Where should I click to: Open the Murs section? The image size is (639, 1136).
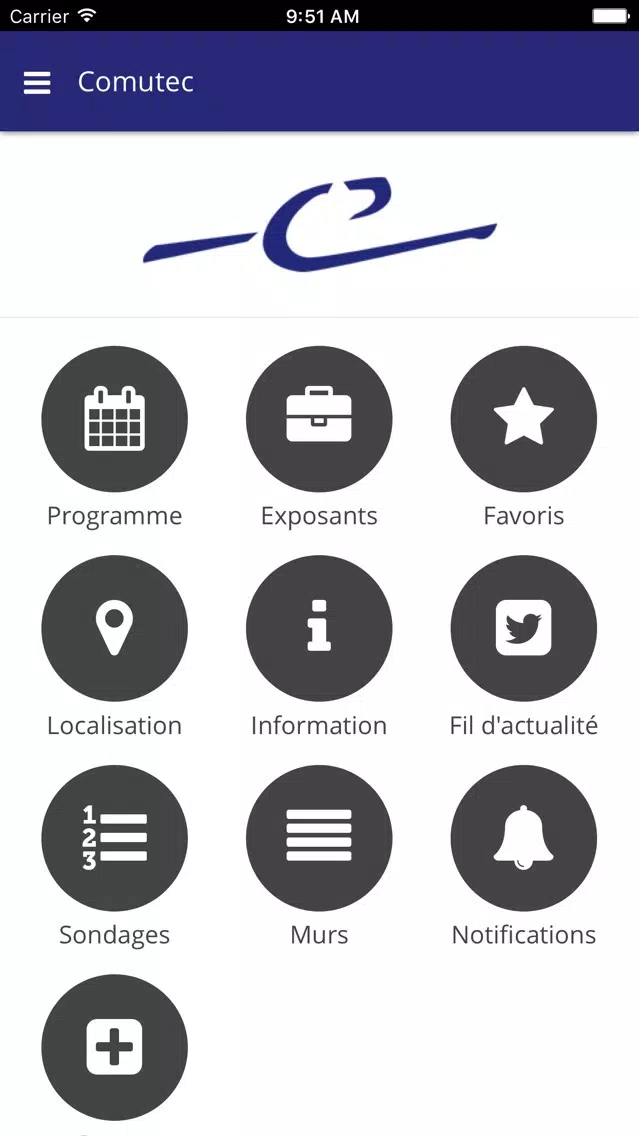tap(319, 838)
